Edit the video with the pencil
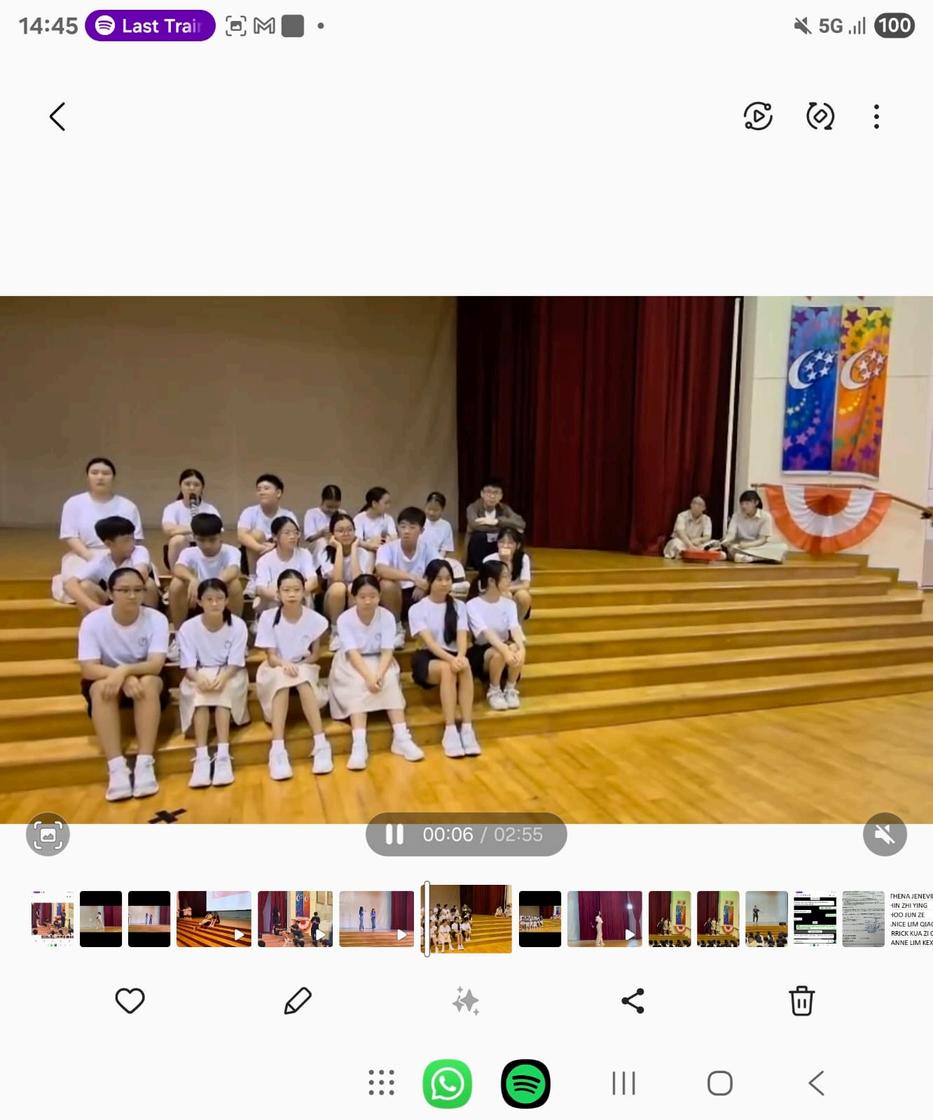Screen dimensions: 933x1120 (298, 1000)
